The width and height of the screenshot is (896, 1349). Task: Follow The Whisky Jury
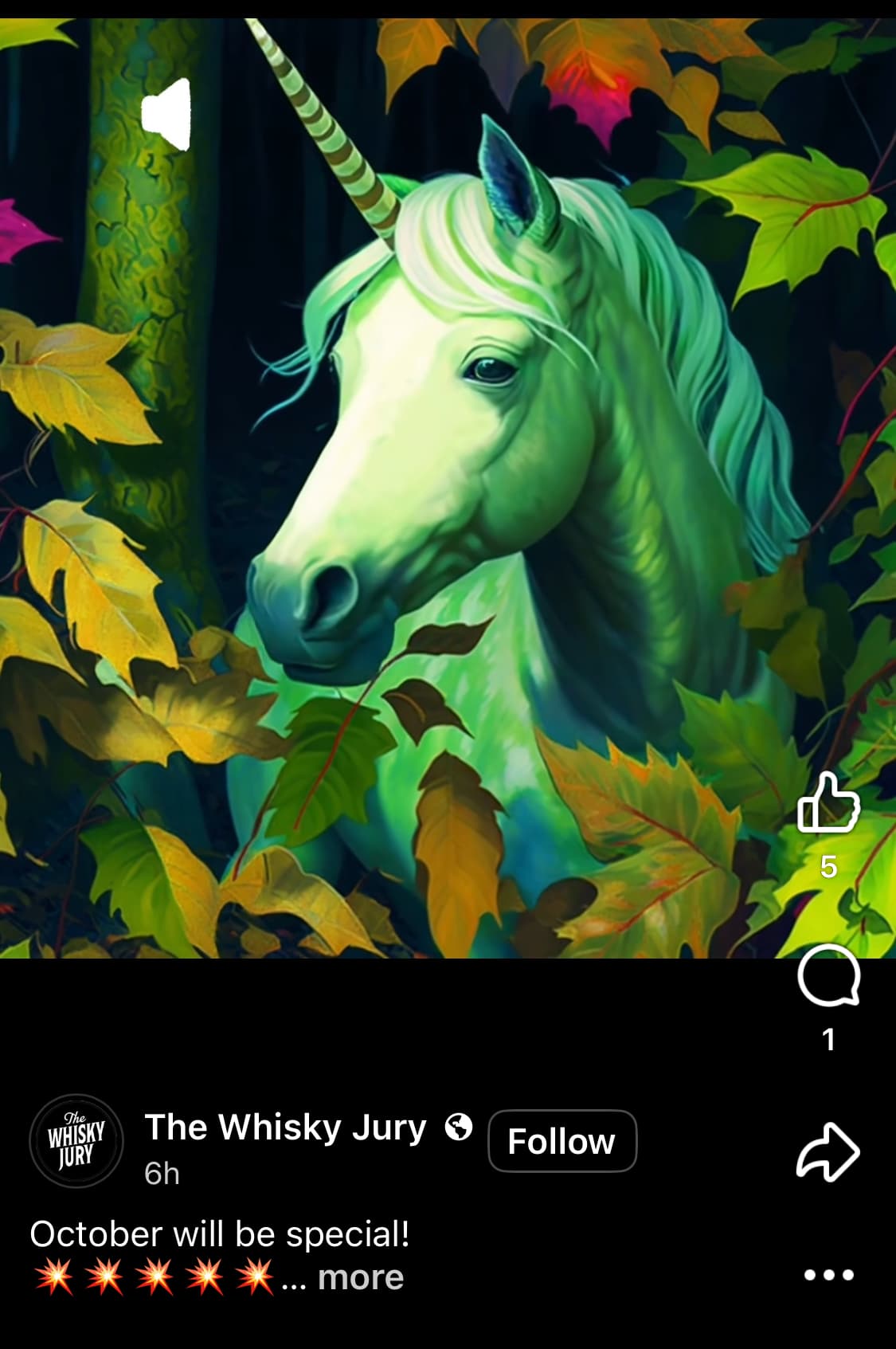click(561, 1141)
